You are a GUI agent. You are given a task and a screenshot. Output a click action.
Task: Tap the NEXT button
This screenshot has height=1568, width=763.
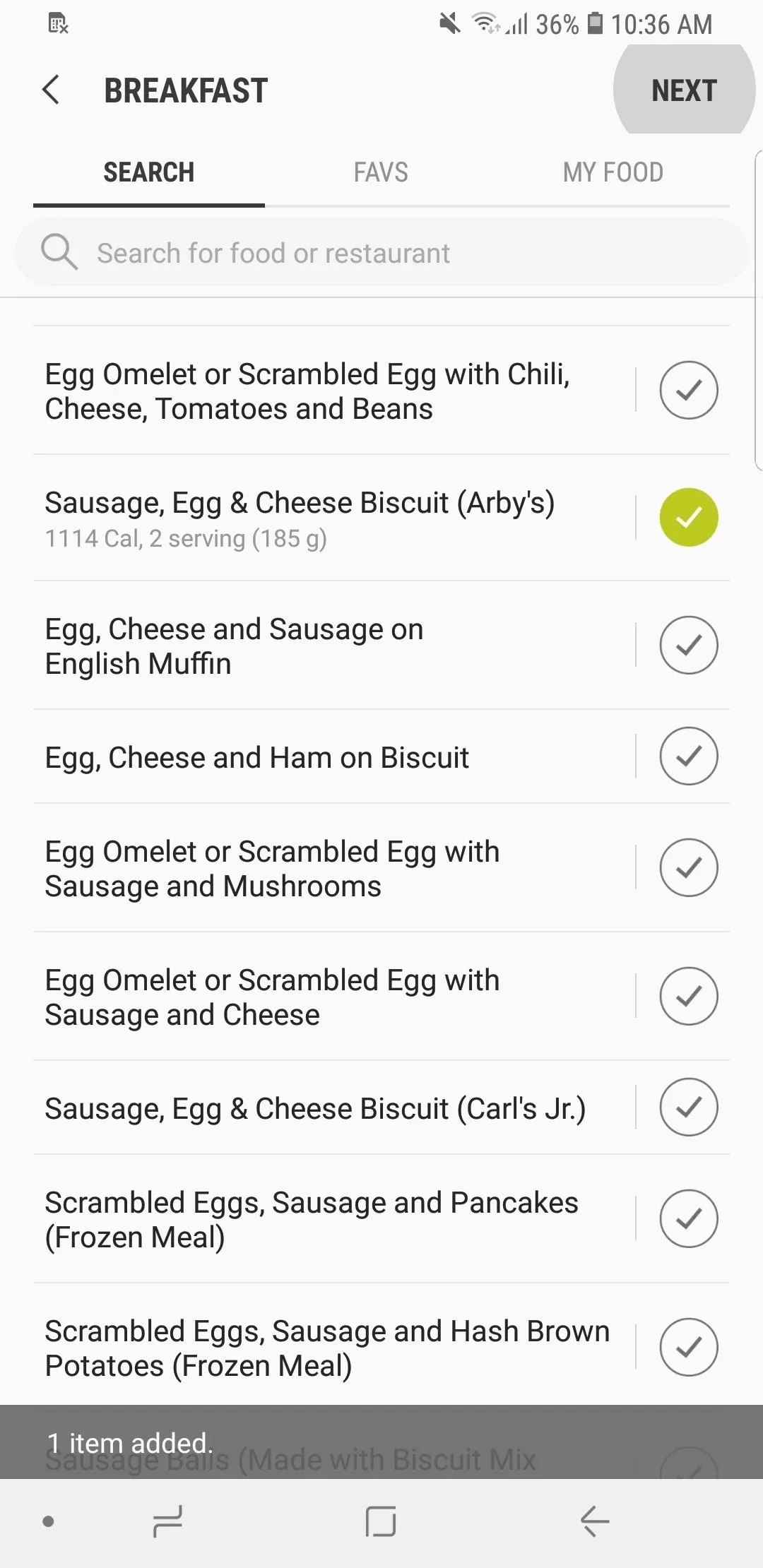coord(684,90)
